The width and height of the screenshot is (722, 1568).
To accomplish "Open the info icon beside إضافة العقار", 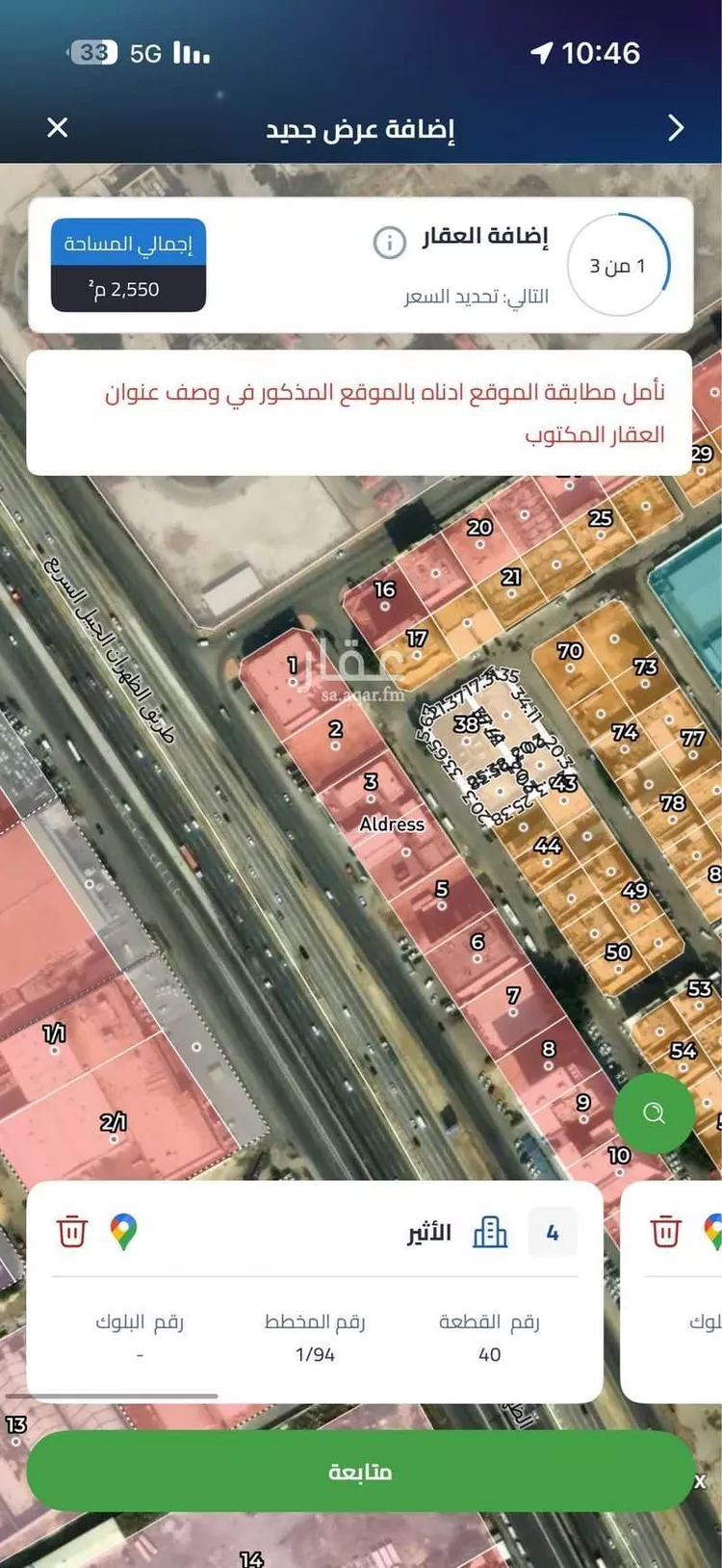I will [389, 242].
